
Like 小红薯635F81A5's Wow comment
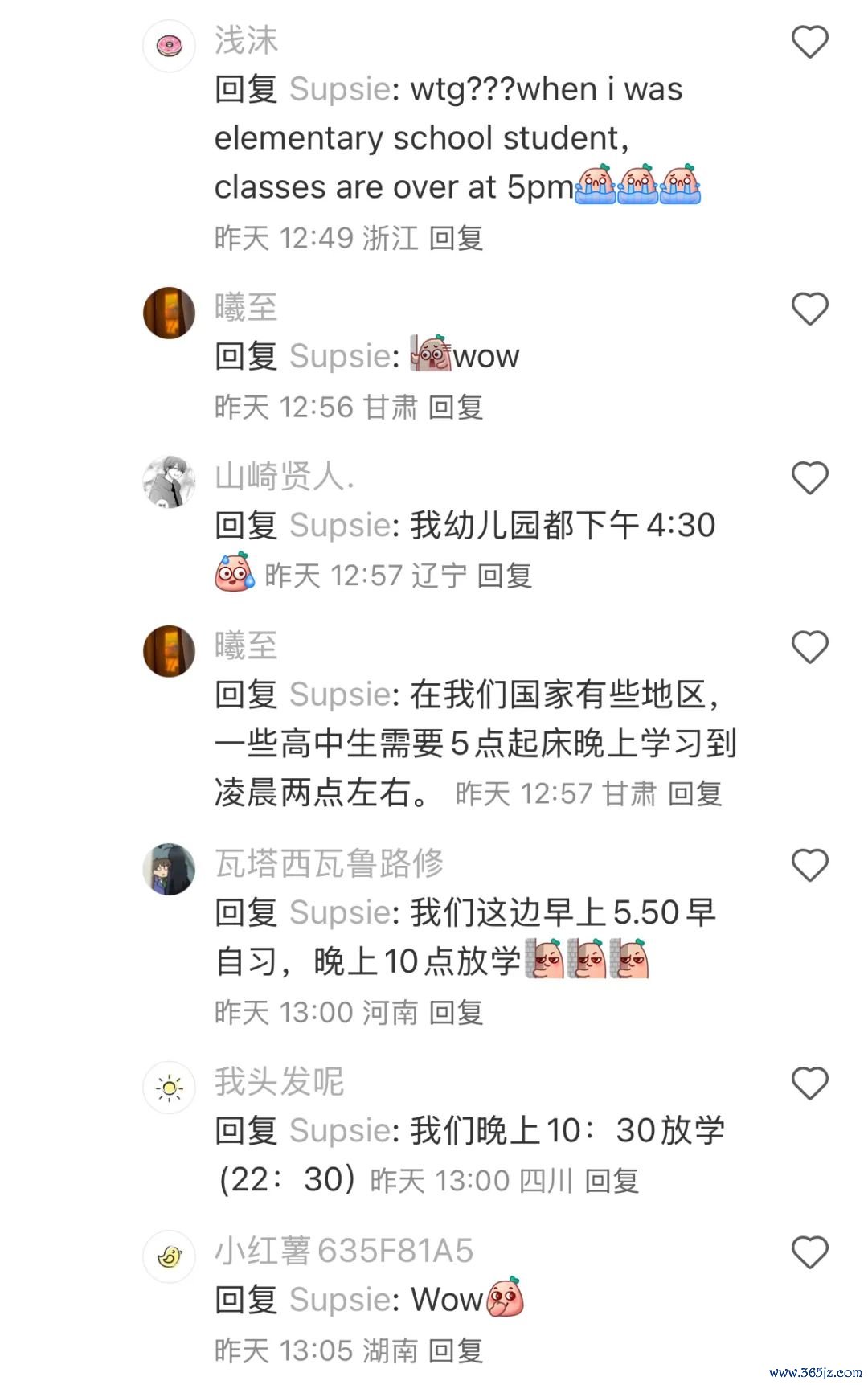tap(809, 1253)
